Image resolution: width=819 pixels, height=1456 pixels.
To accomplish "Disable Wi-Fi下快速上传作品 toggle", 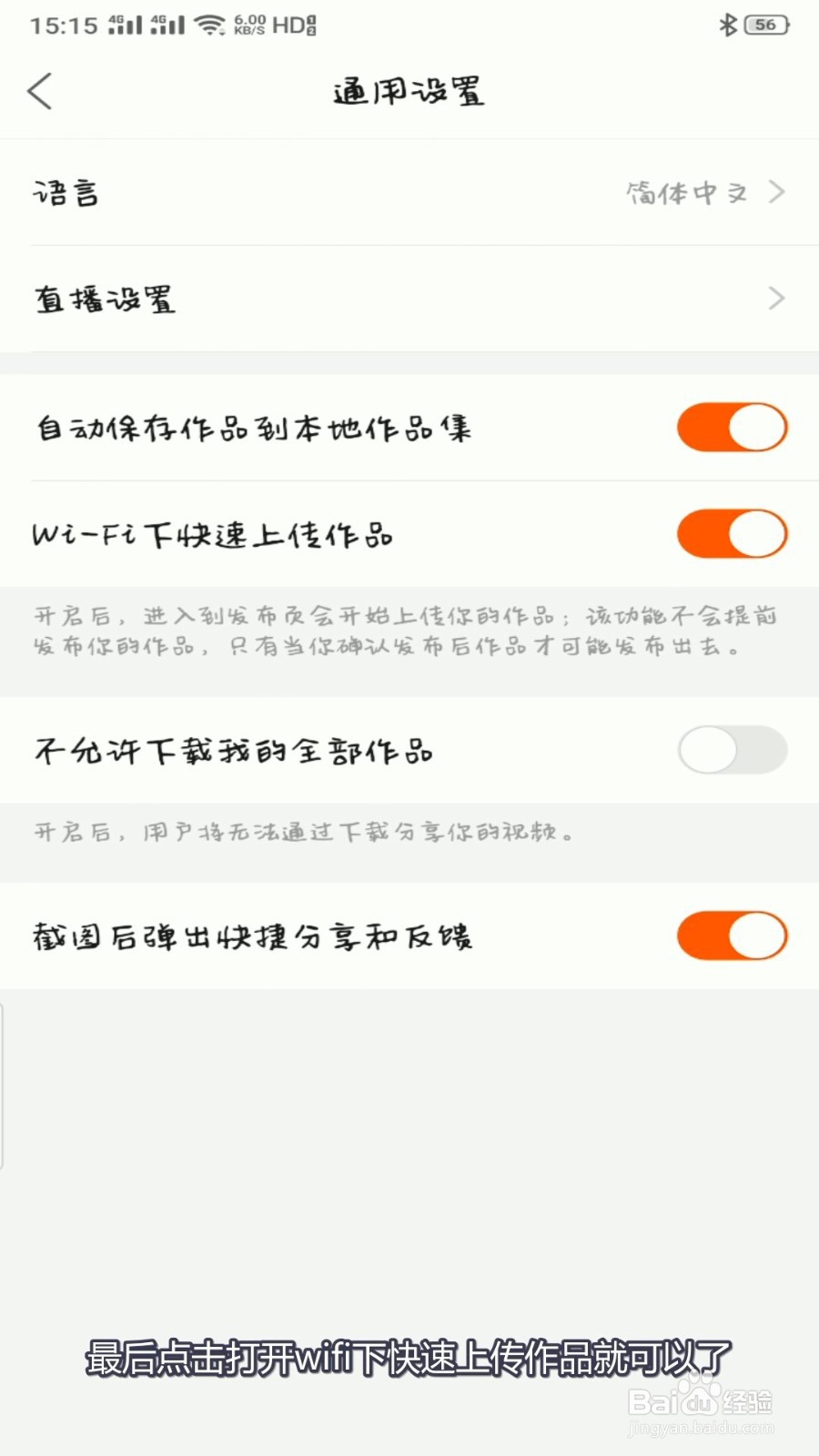I will click(x=732, y=534).
